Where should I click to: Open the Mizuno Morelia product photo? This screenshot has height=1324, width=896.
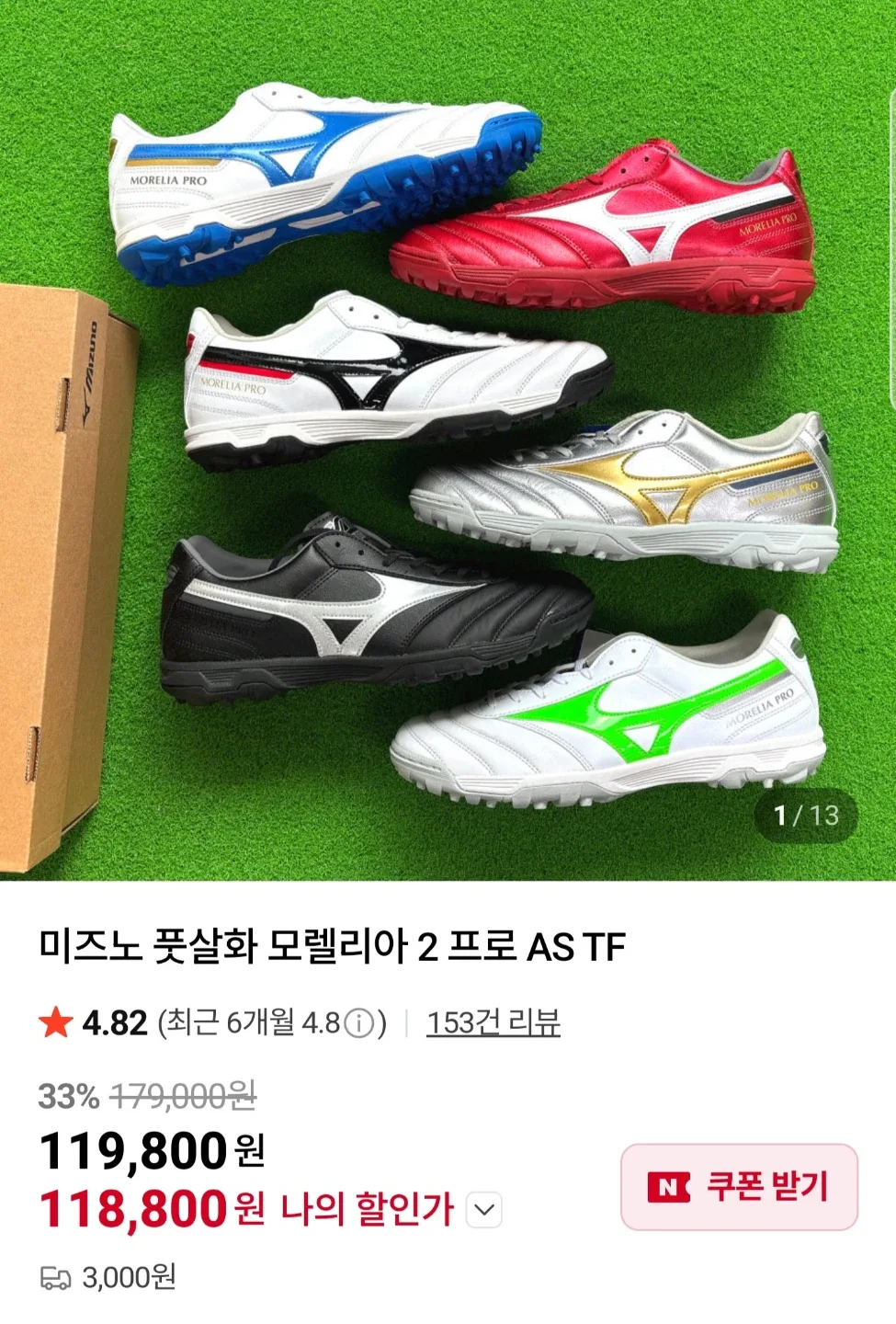pos(448,439)
